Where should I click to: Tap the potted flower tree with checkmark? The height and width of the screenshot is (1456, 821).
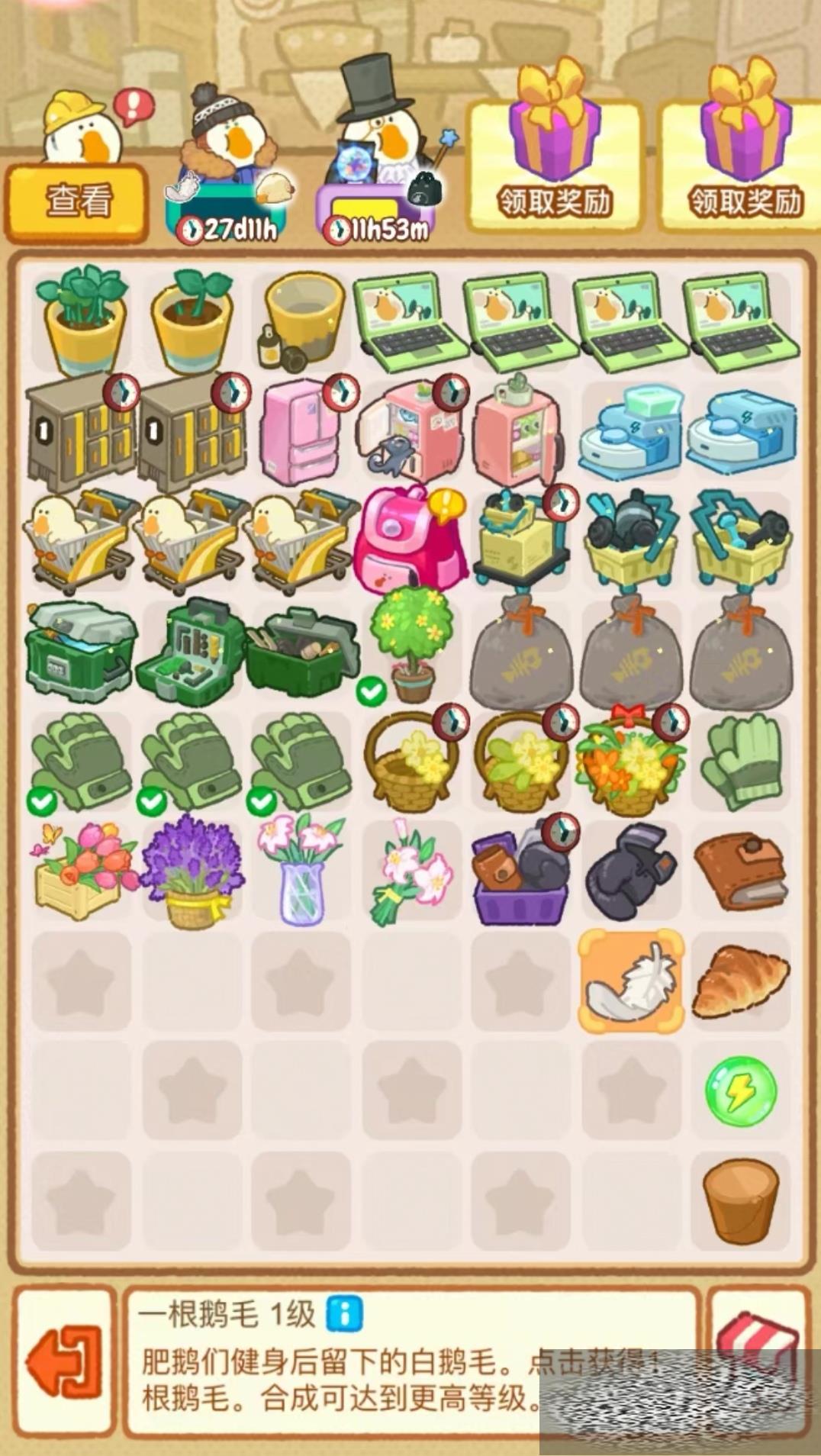point(412,649)
